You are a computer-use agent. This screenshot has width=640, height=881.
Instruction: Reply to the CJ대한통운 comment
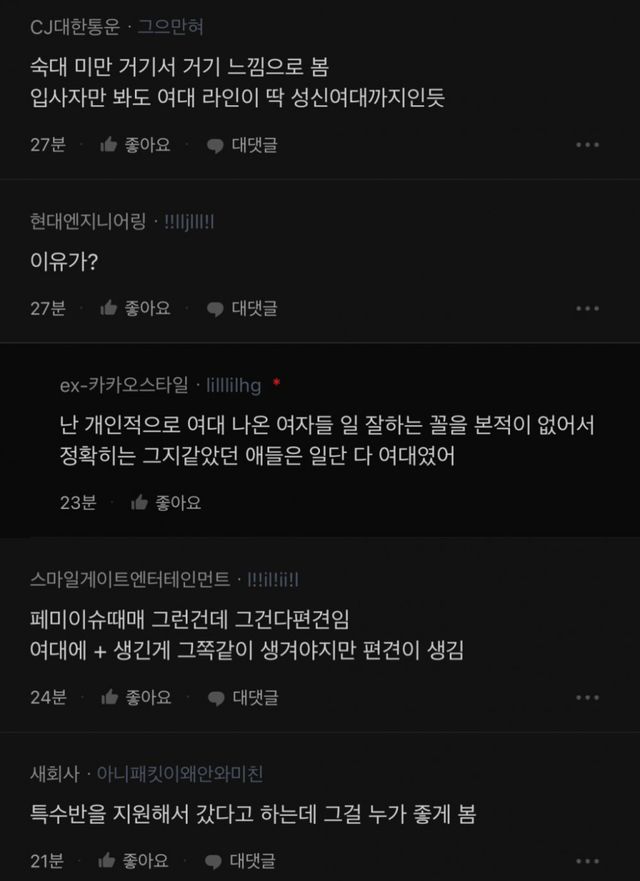[x=242, y=146]
